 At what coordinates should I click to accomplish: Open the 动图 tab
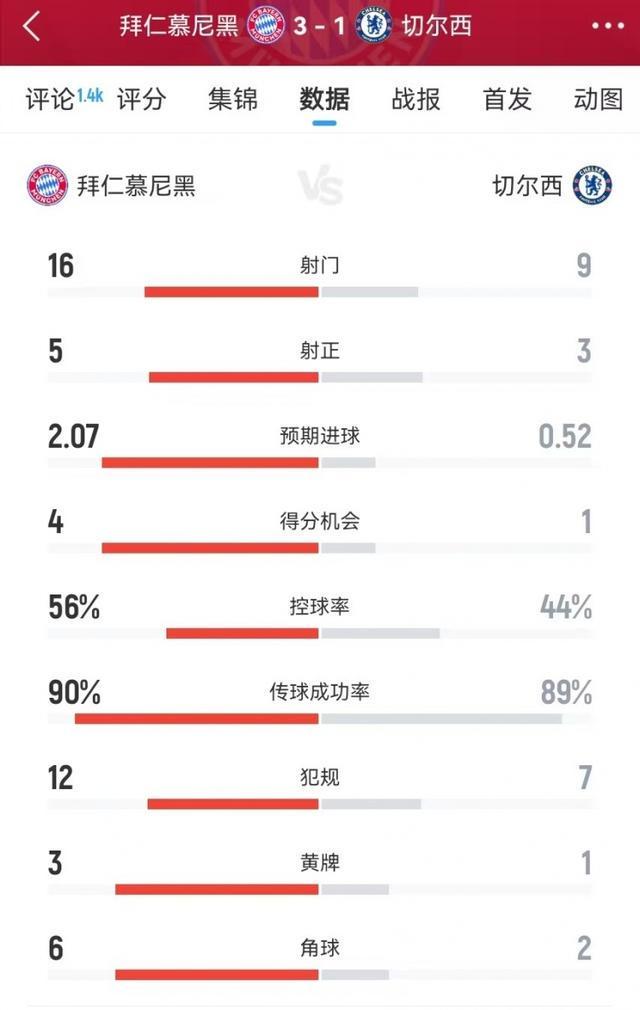point(598,99)
